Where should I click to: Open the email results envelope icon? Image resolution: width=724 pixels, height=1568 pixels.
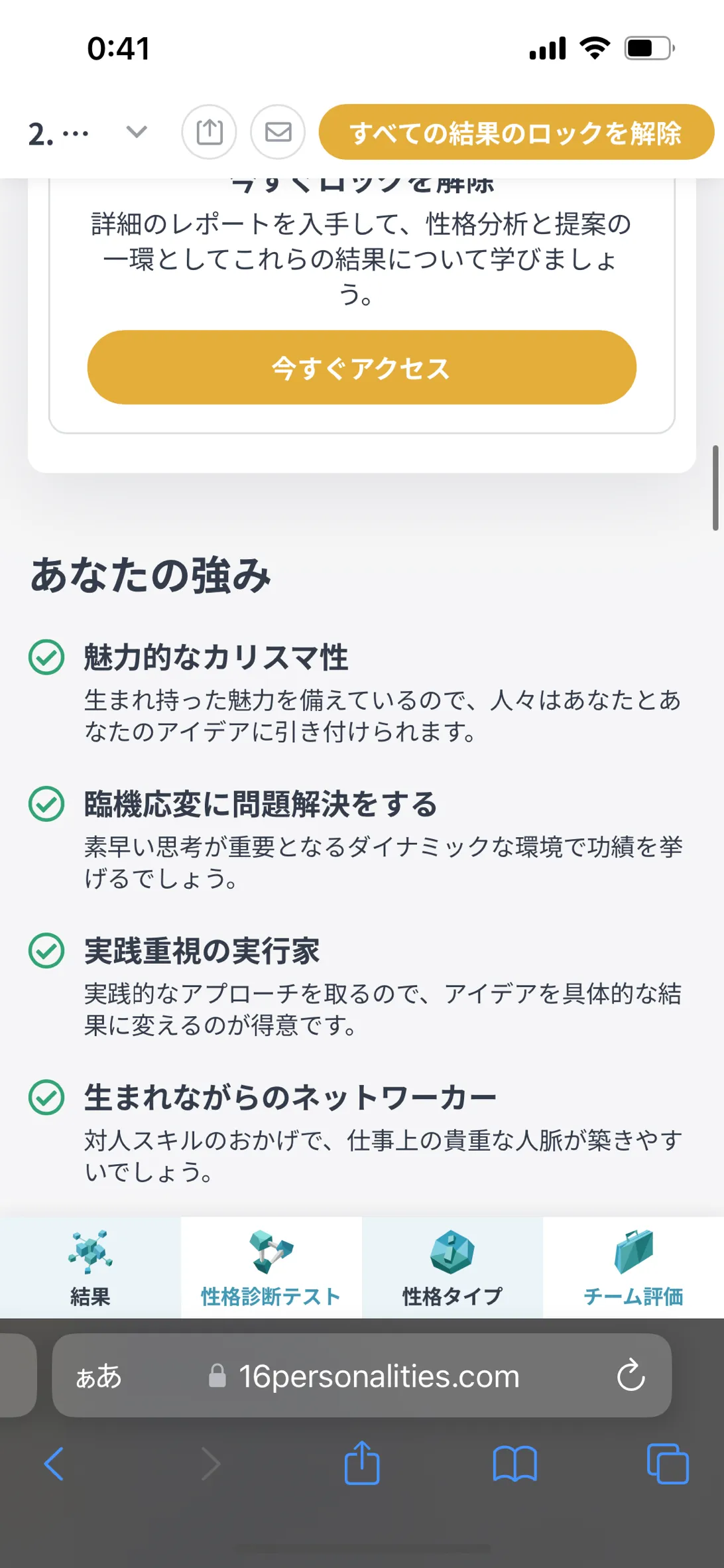278,132
